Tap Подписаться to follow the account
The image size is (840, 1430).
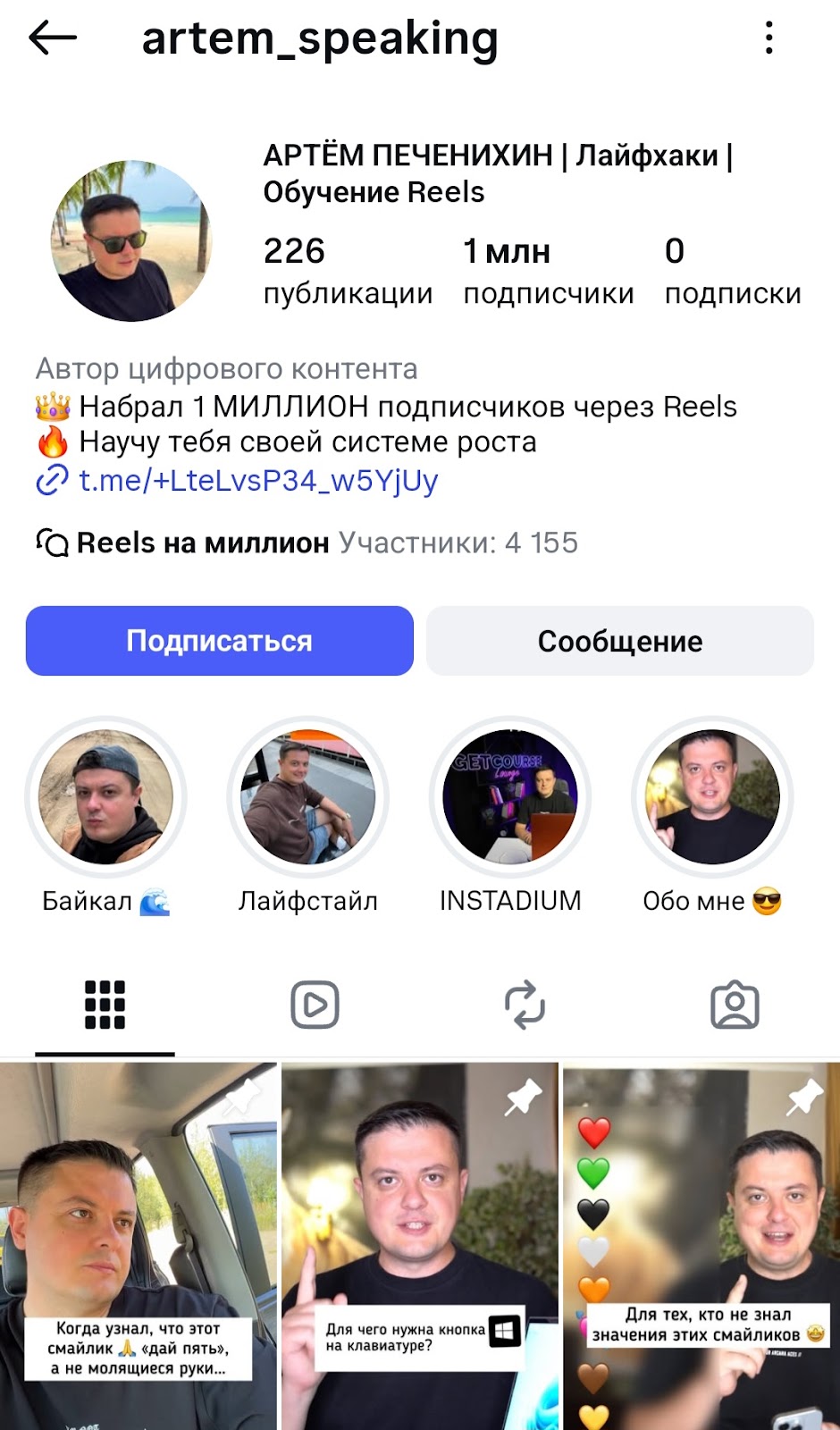point(219,641)
